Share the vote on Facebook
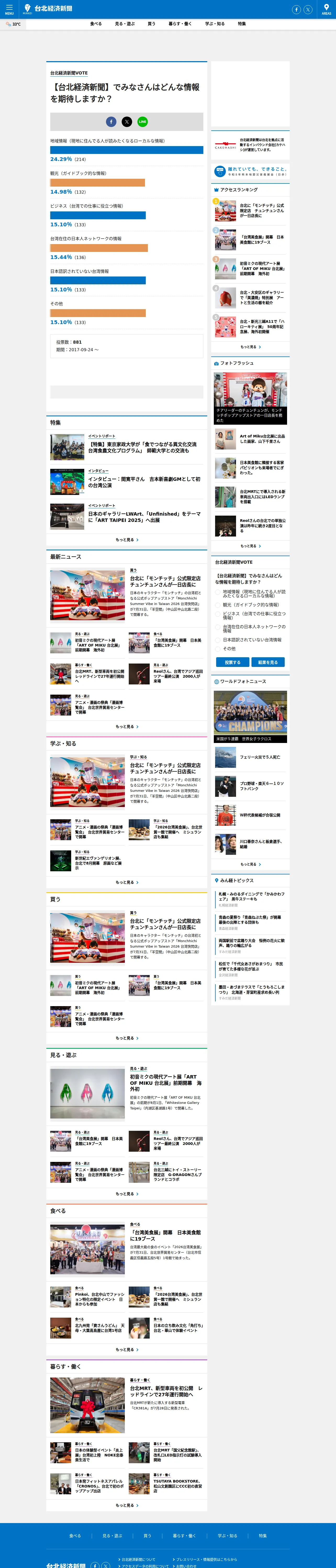The width and height of the screenshot is (336, 1568). pos(111,122)
